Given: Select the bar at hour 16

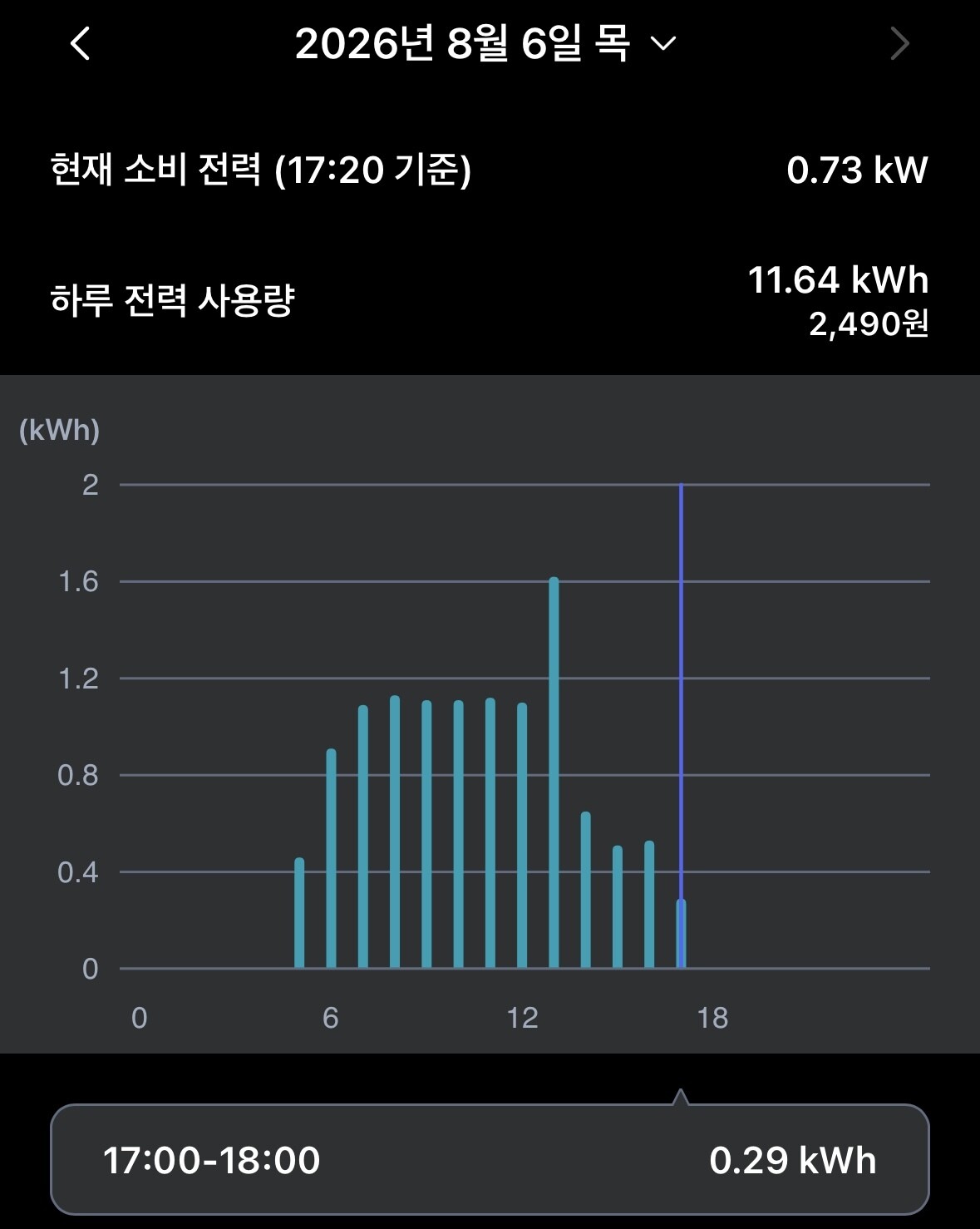Looking at the screenshot, I should click(649, 905).
